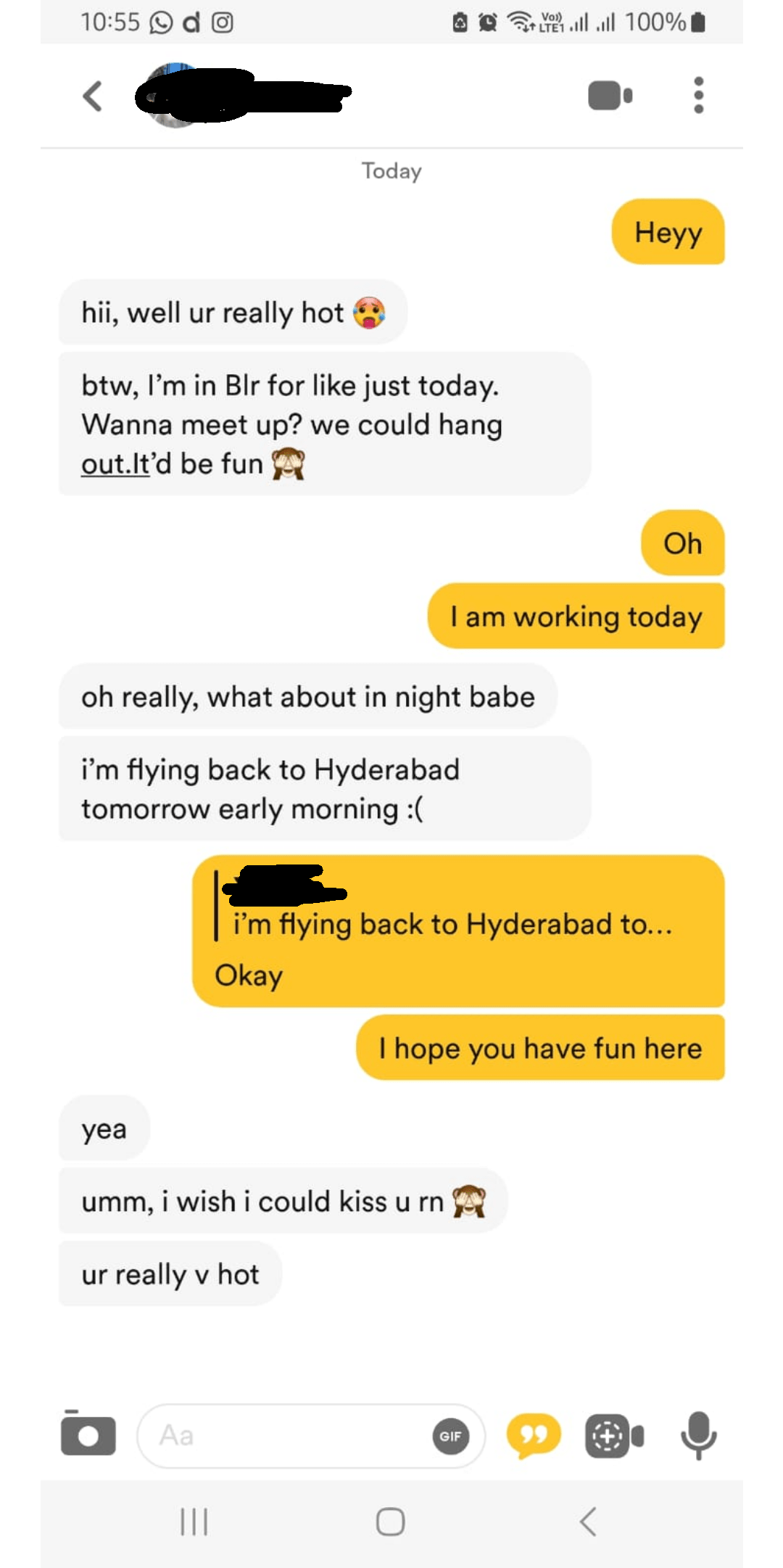
Task: Open recent apps from navigation bar
Action: click(194, 1522)
